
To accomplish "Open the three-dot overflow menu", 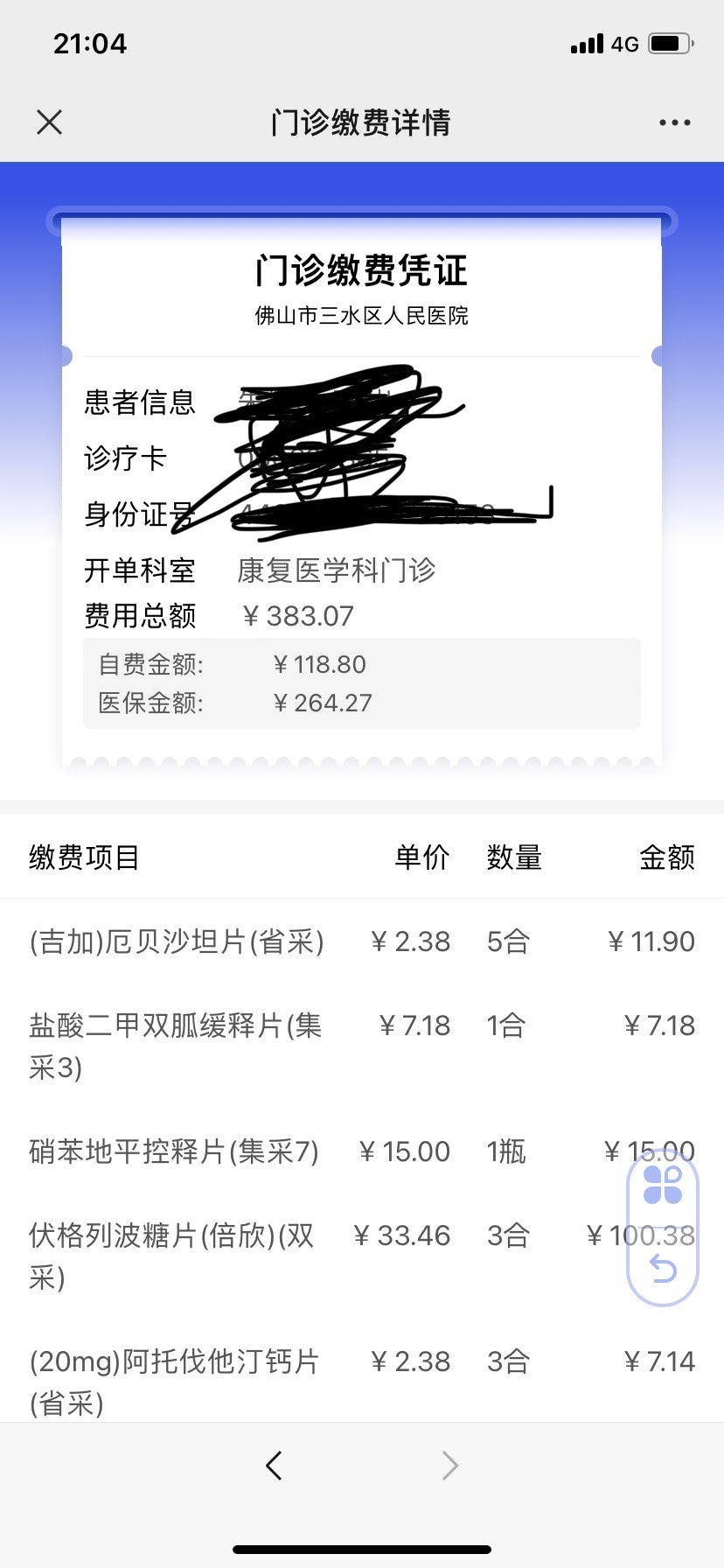I will (674, 122).
